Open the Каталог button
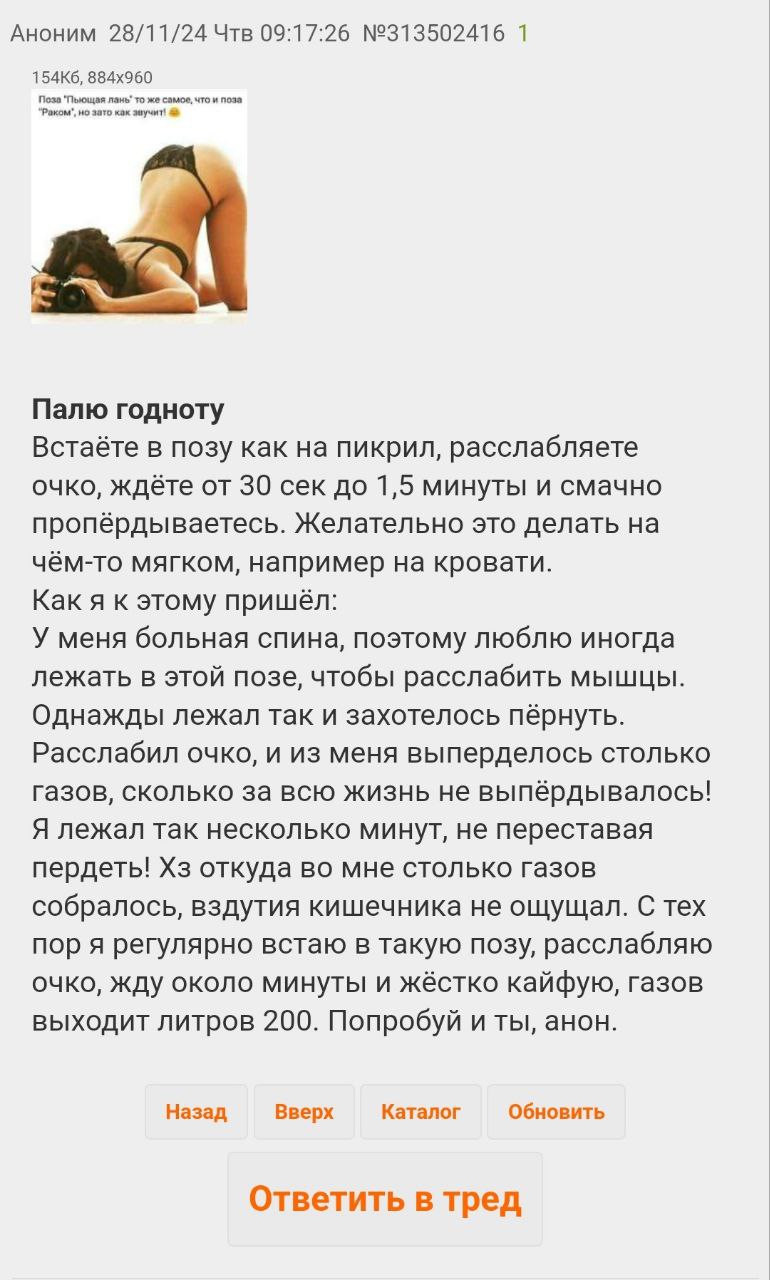770x1280 pixels. pyautogui.click(x=421, y=1112)
